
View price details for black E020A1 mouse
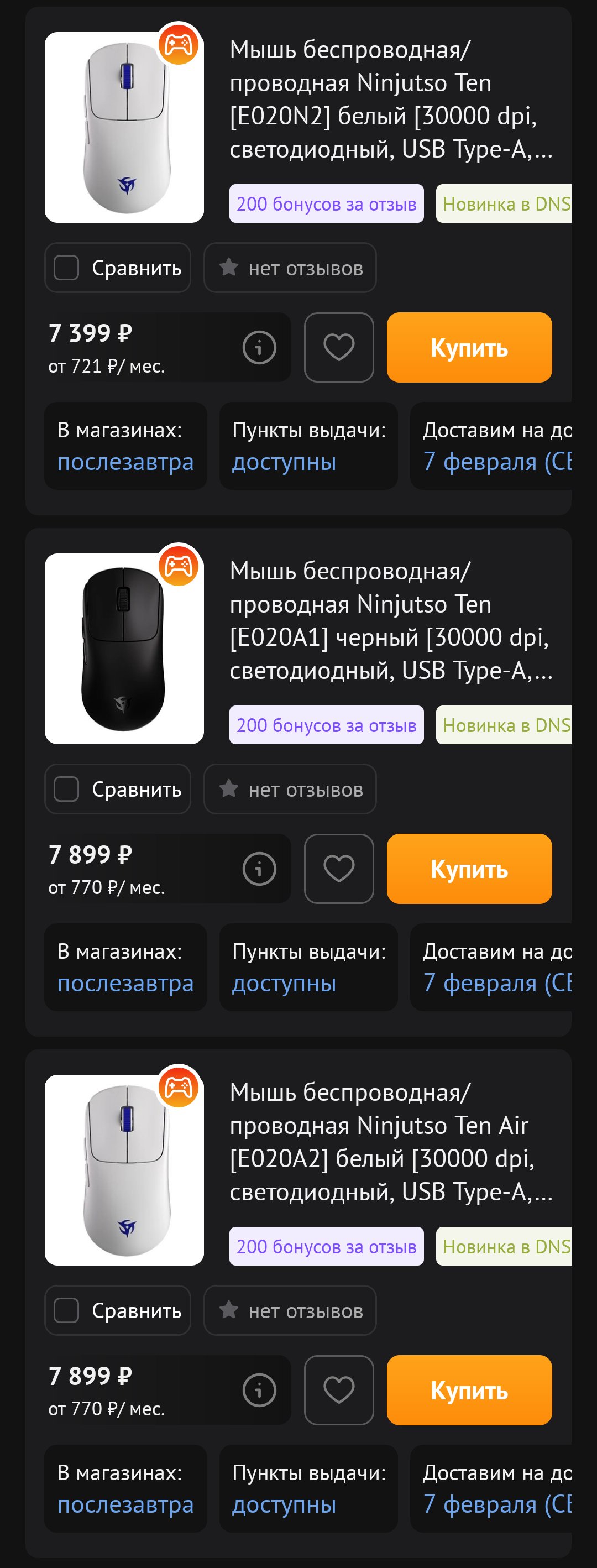click(259, 869)
